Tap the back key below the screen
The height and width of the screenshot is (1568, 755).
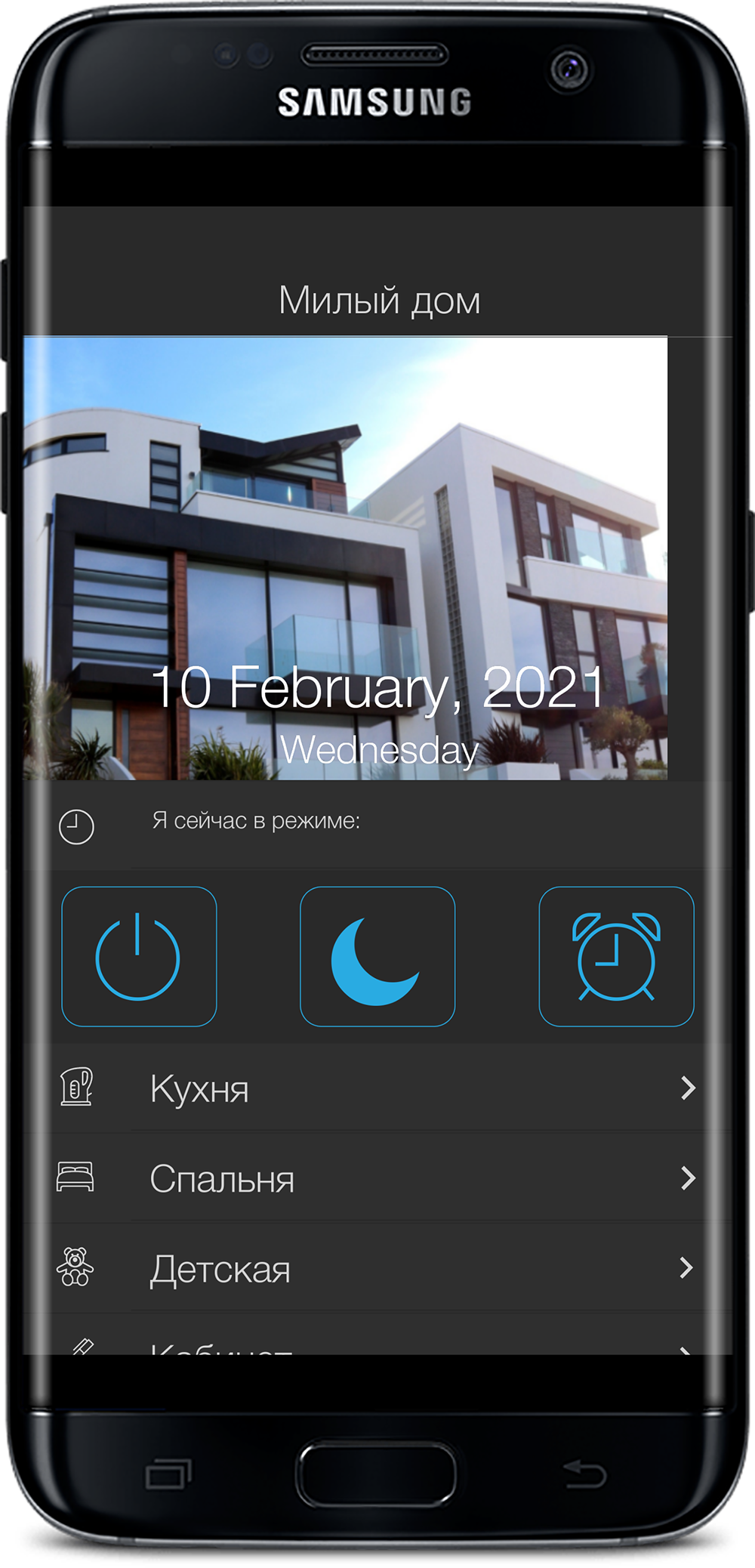(584, 1473)
